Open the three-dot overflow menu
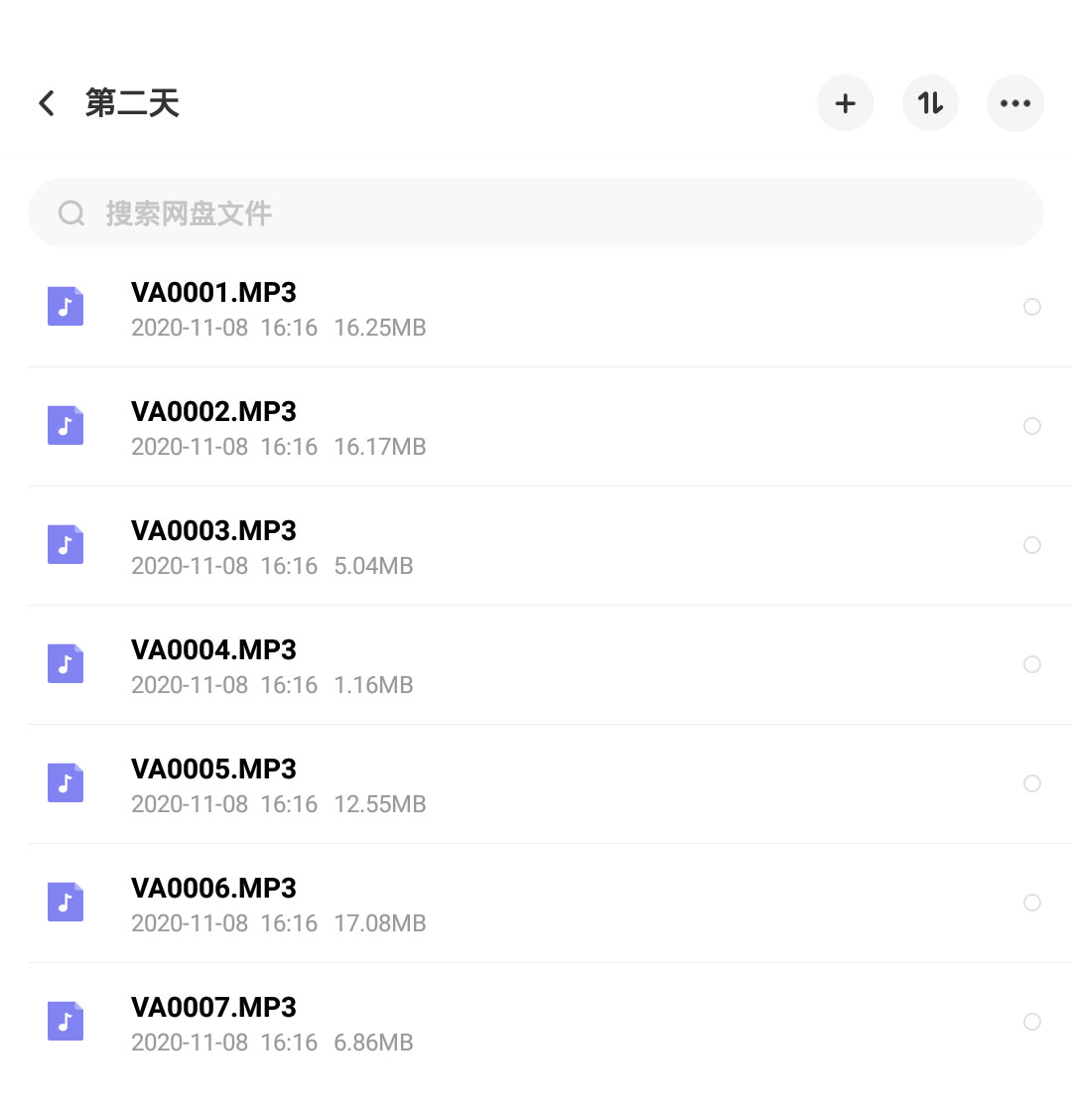 (x=1014, y=103)
